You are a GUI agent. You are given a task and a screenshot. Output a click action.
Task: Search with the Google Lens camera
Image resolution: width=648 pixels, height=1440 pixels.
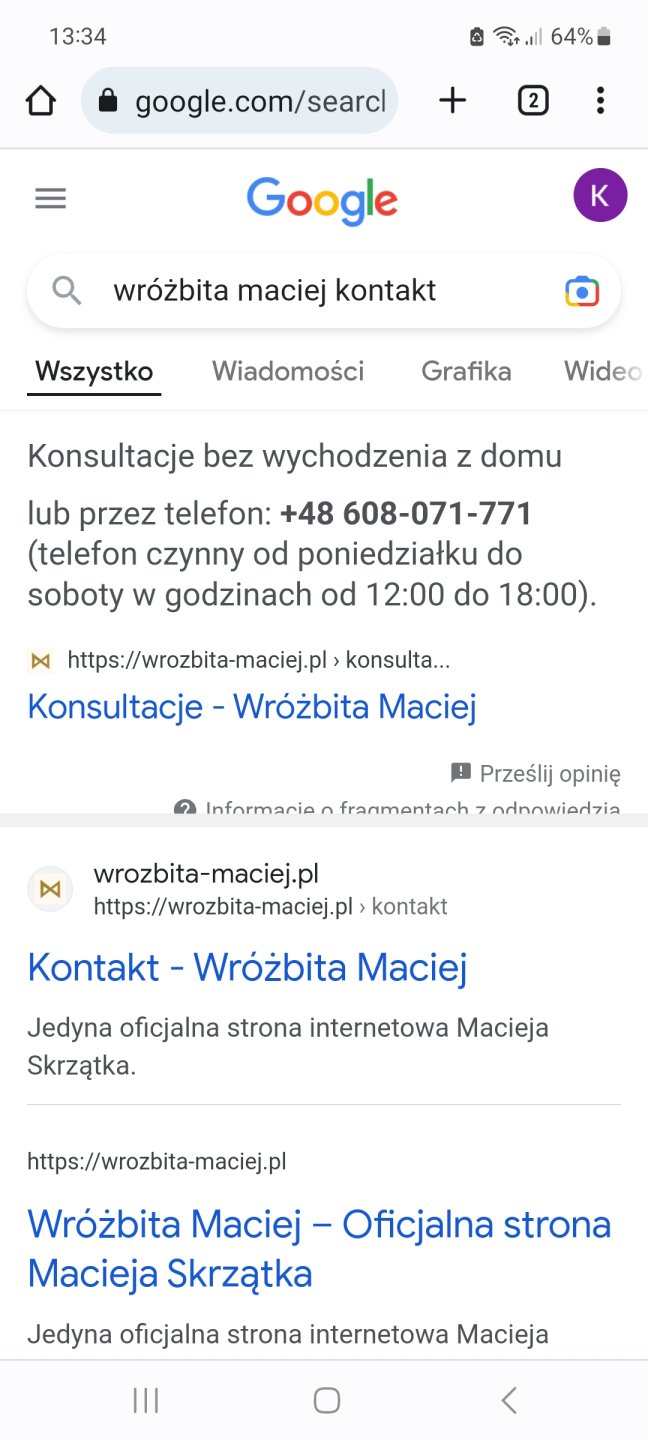tap(582, 291)
